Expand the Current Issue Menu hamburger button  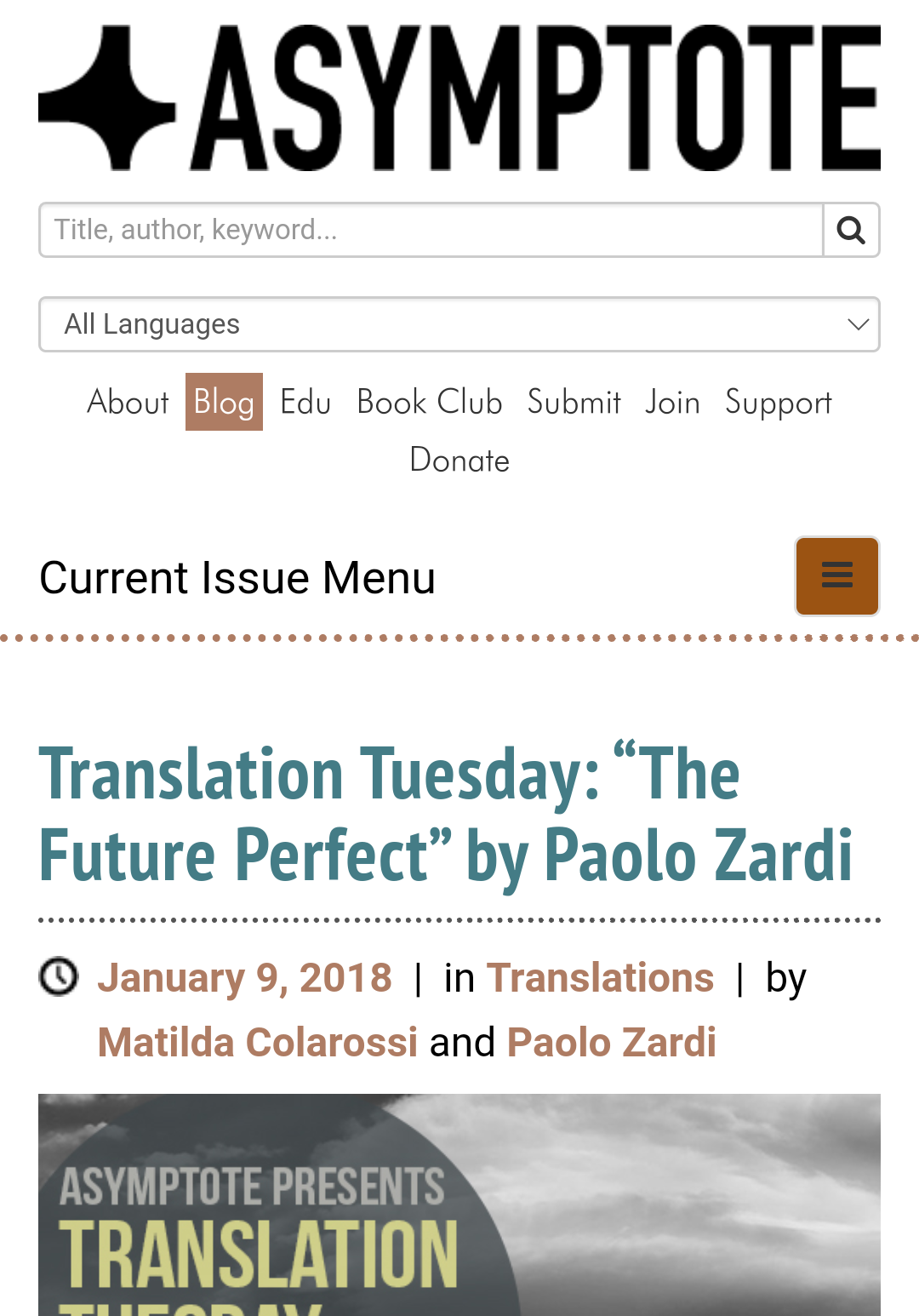point(837,576)
